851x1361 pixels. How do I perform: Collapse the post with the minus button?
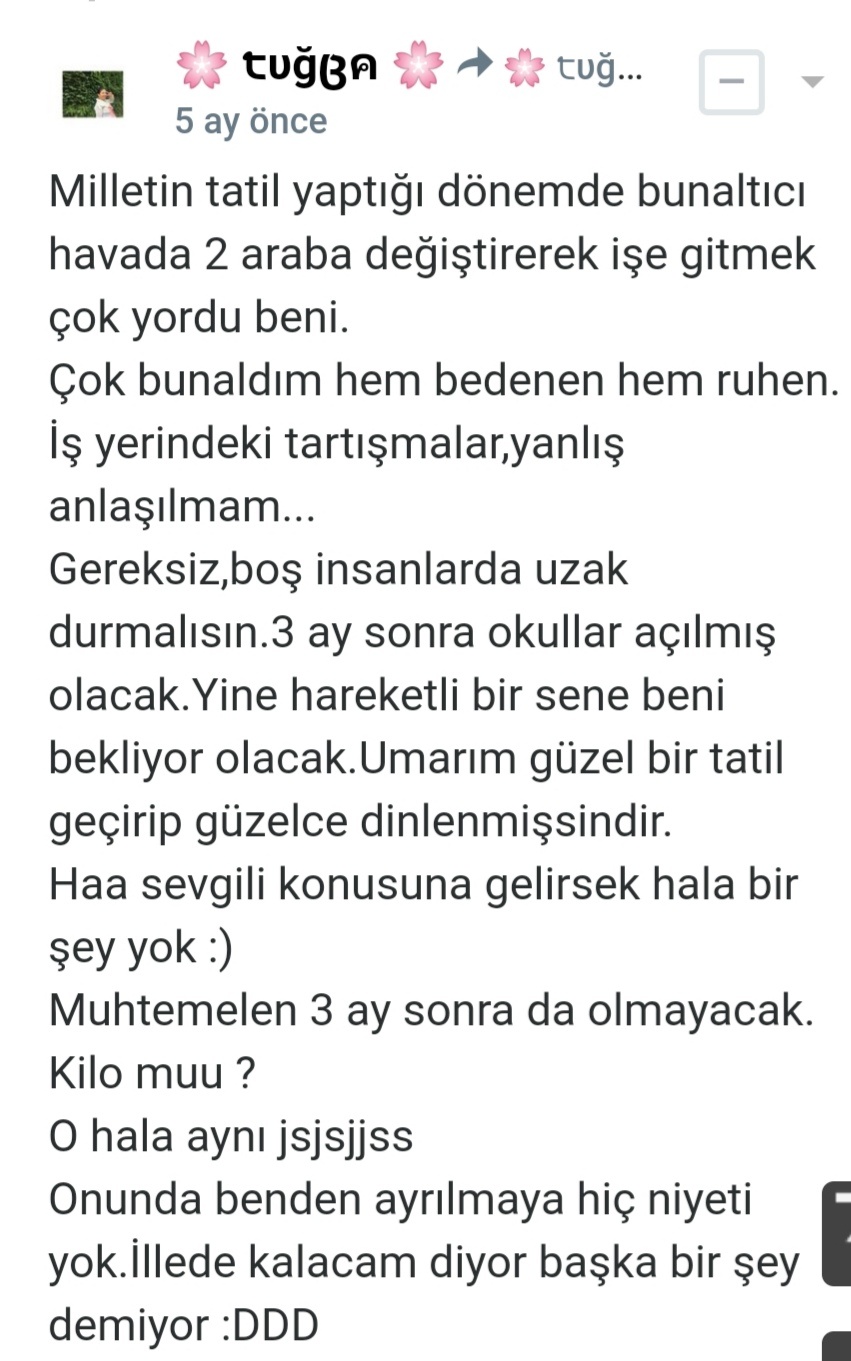click(x=731, y=82)
